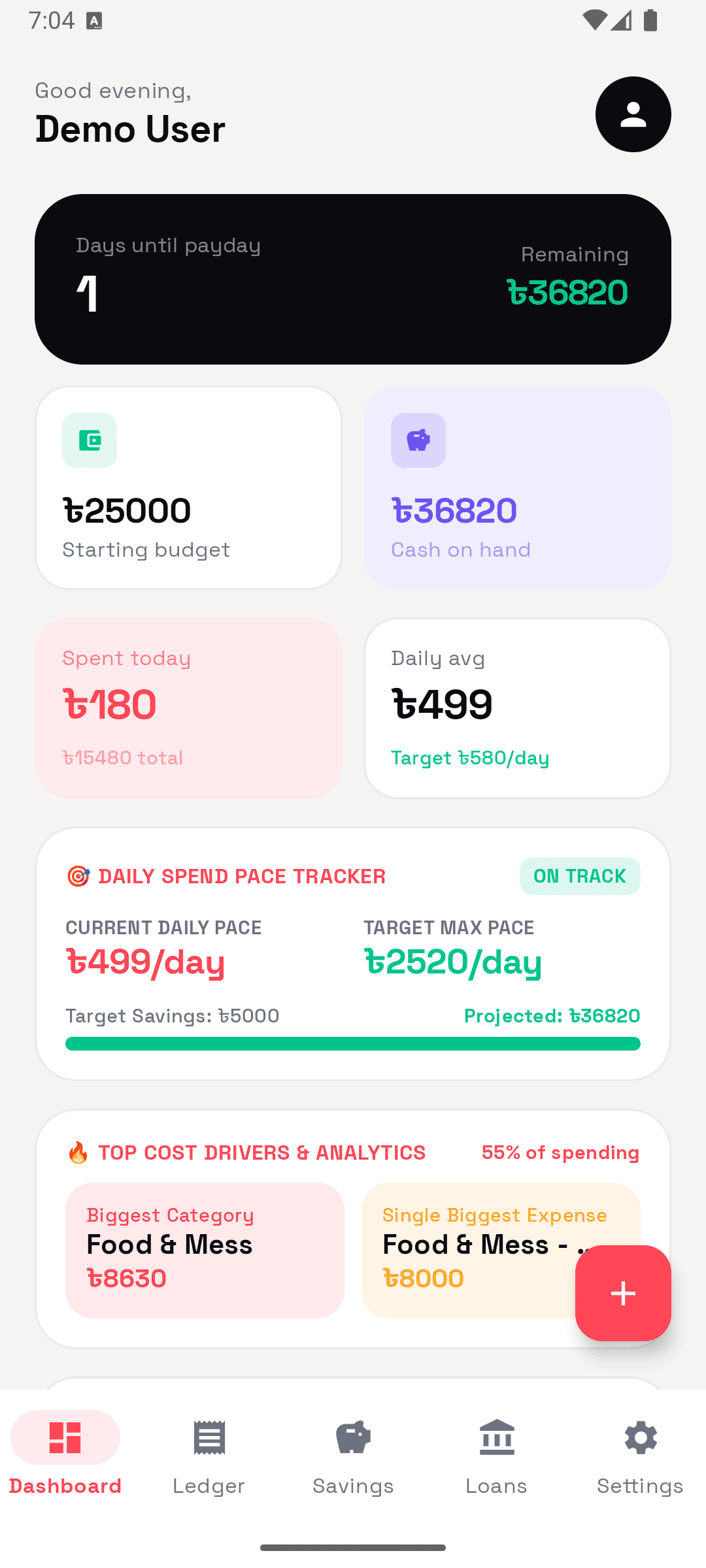
Task: Open the Spent today card
Action: pyautogui.click(x=189, y=708)
